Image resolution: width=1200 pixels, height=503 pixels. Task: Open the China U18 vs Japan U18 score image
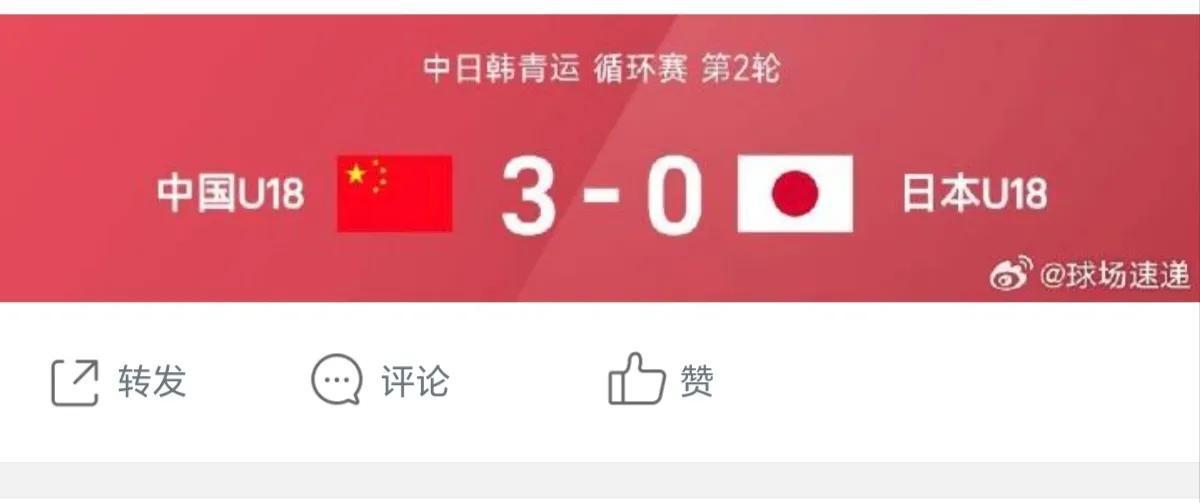coord(600,160)
